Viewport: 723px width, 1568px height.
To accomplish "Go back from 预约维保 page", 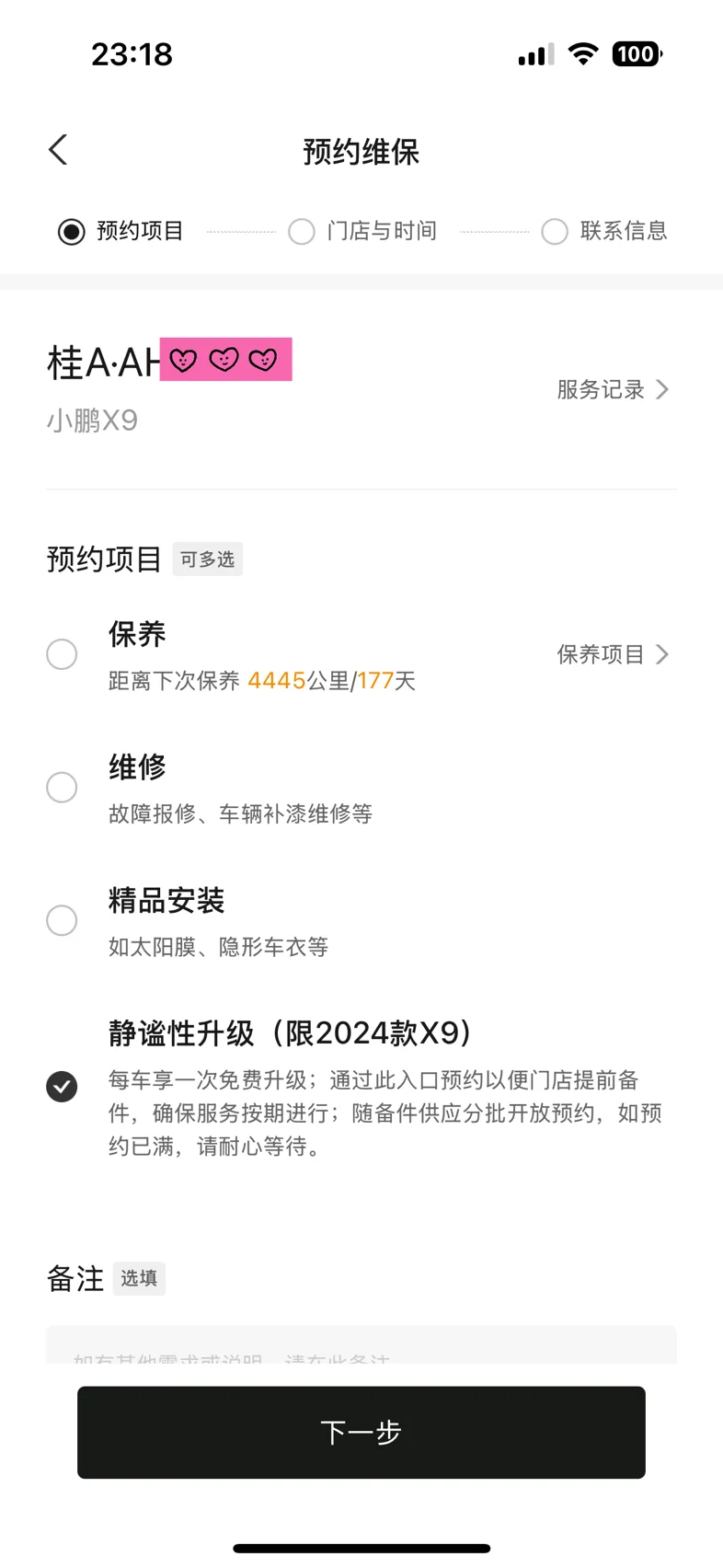I will [58, 150].
